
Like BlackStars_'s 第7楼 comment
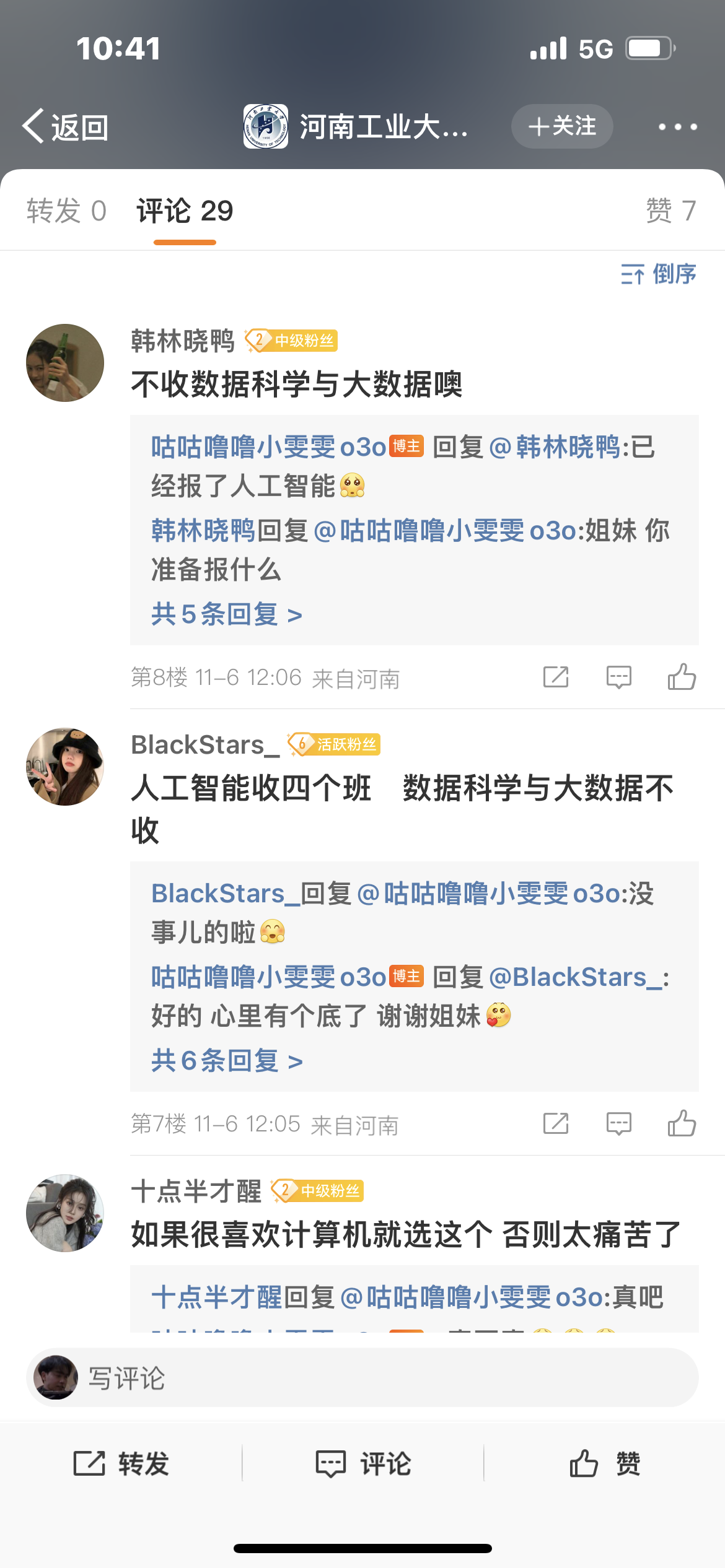click(682, 1123)
